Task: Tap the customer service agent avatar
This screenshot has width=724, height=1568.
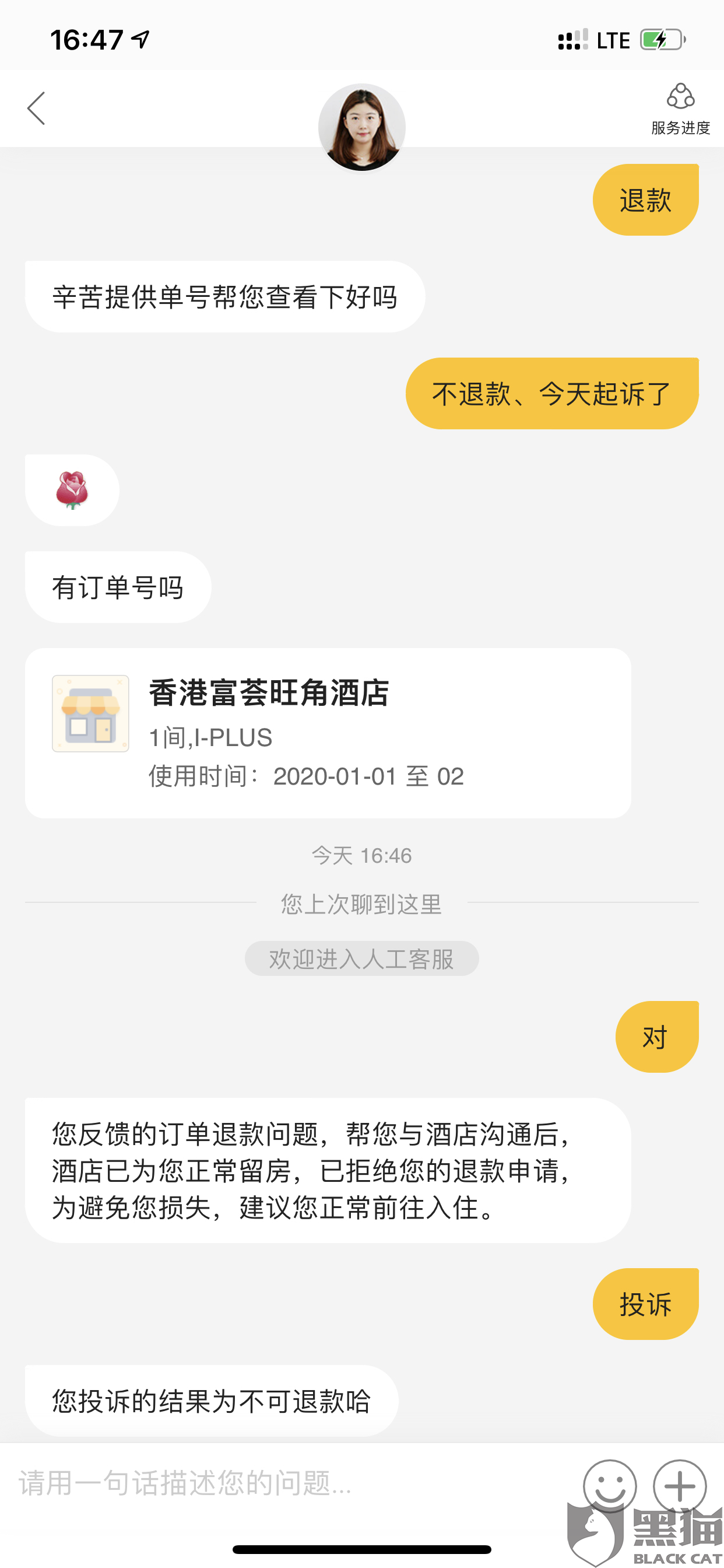Action: (361, 127)
